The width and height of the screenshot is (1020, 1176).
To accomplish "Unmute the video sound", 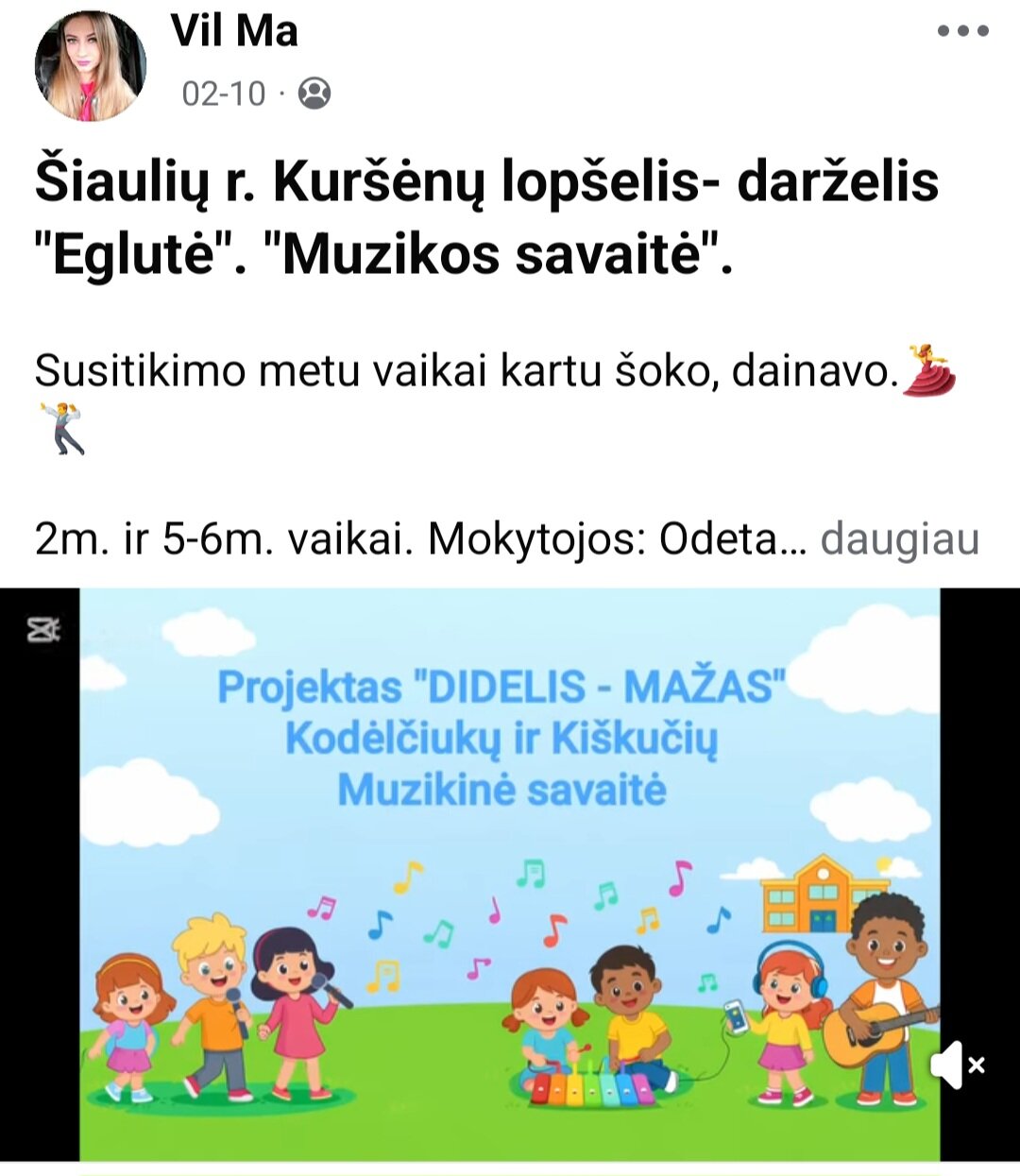I will [x=959, y=1065].
